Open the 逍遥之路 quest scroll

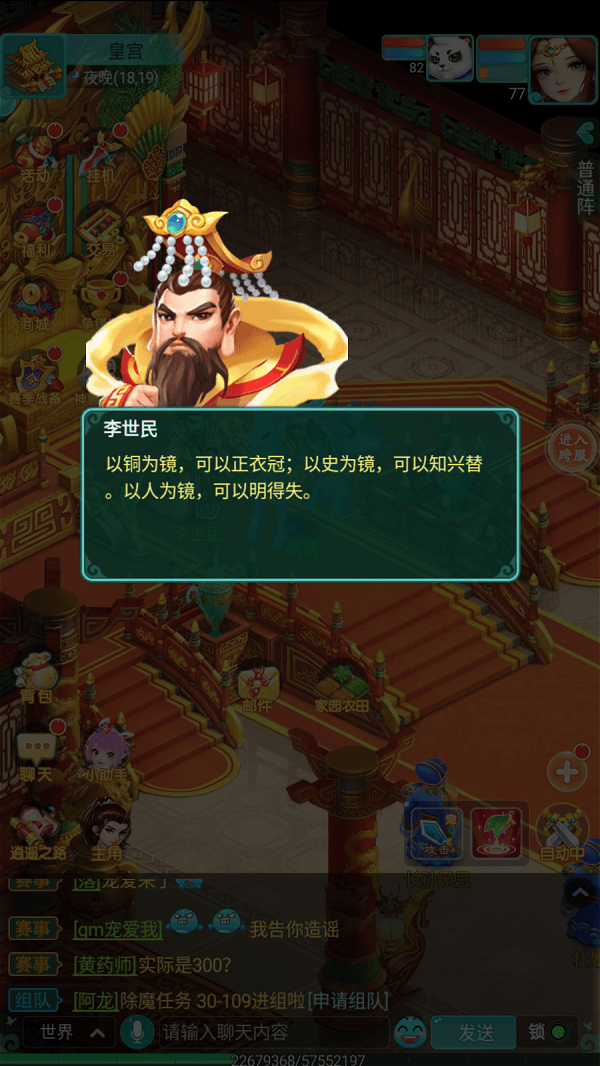tap(39, 831)
